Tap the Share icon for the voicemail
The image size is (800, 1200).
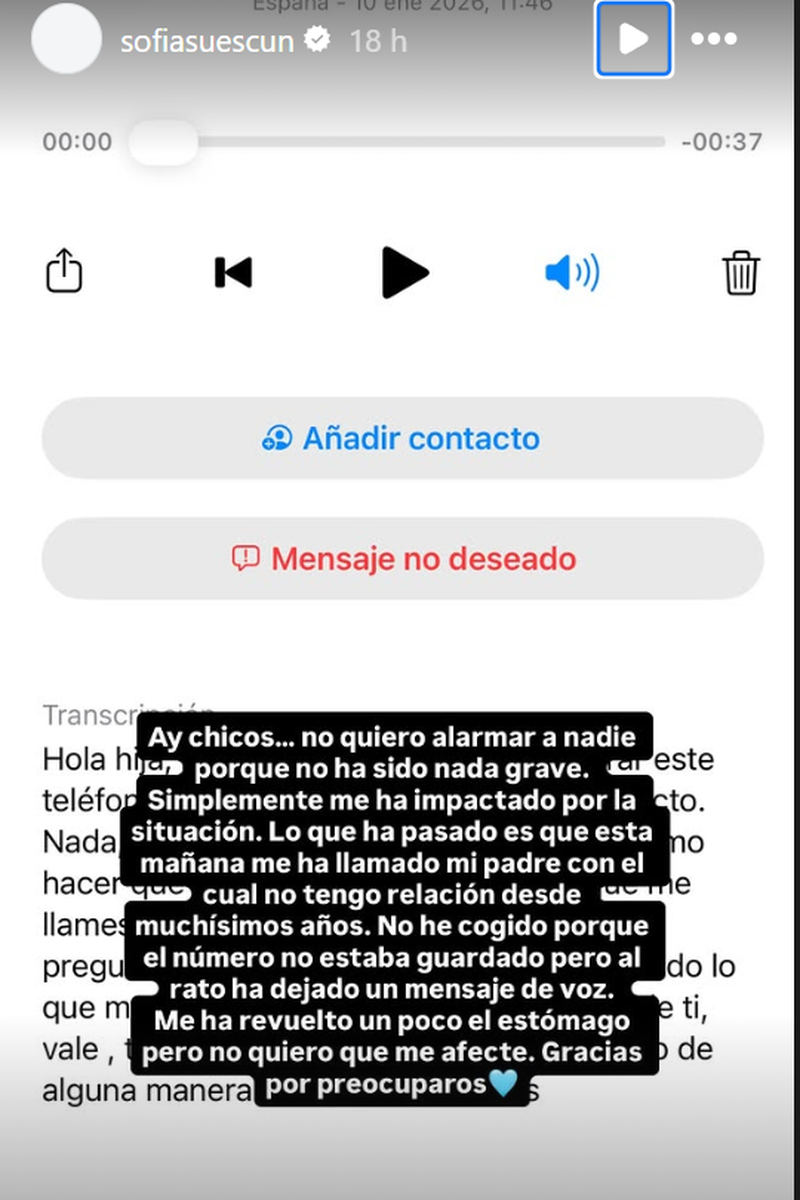(x=65, y=271)
